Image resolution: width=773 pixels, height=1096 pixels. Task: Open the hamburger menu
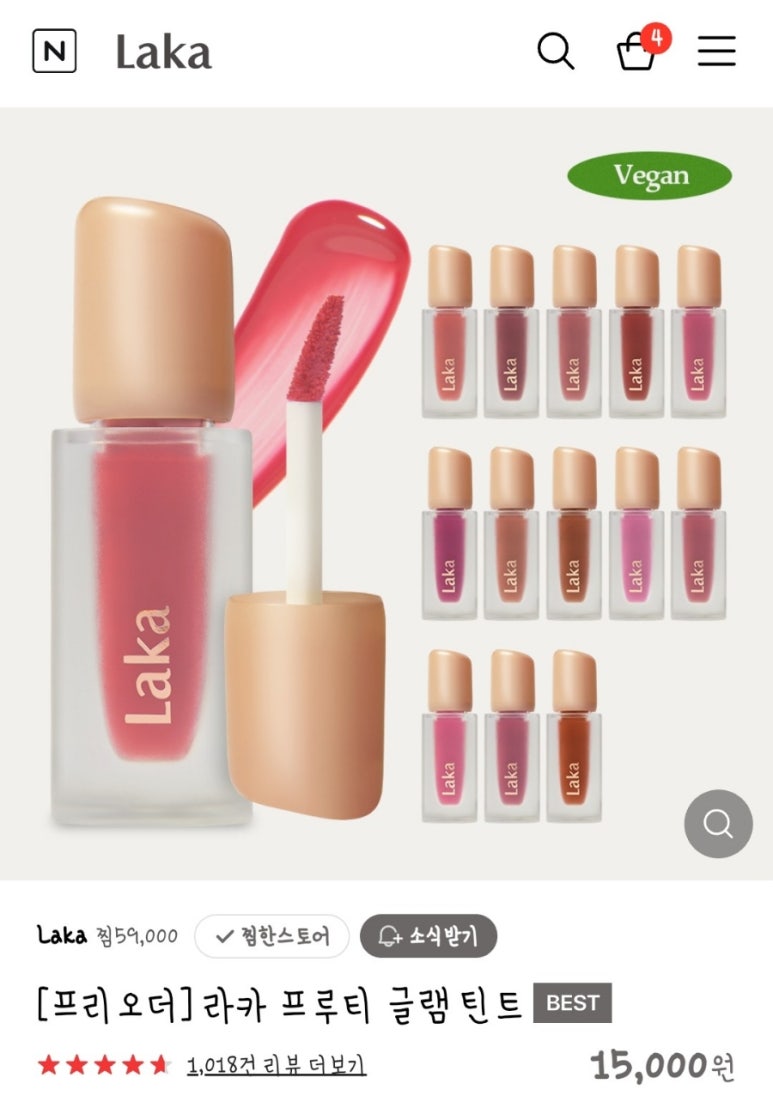tap(716, 50)
